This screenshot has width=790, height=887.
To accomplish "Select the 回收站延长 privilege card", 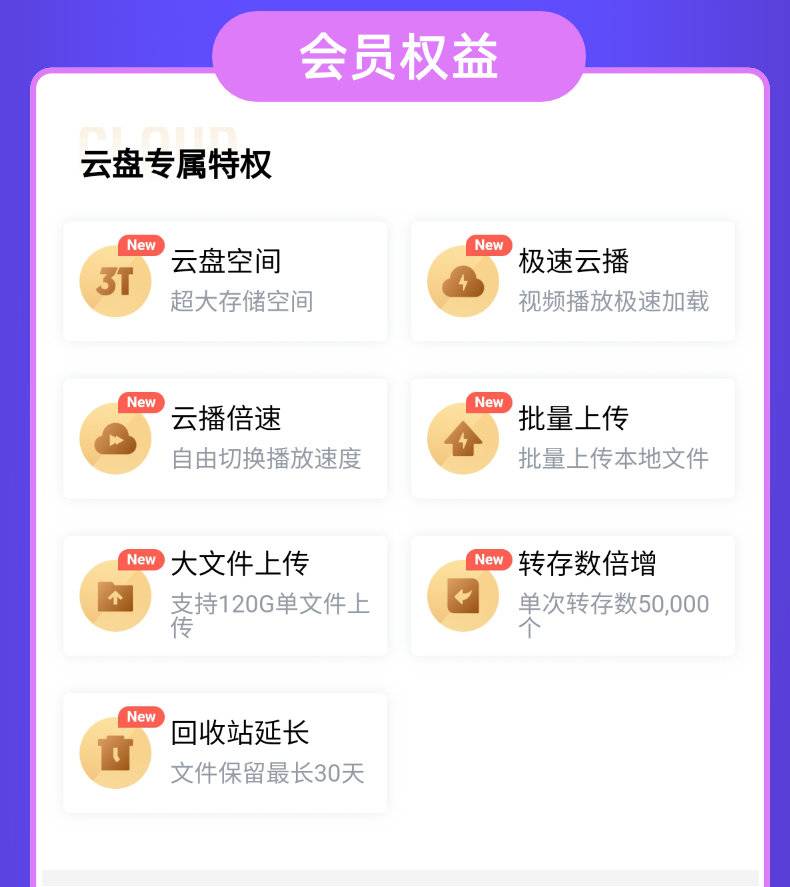I will coord(225,752).
